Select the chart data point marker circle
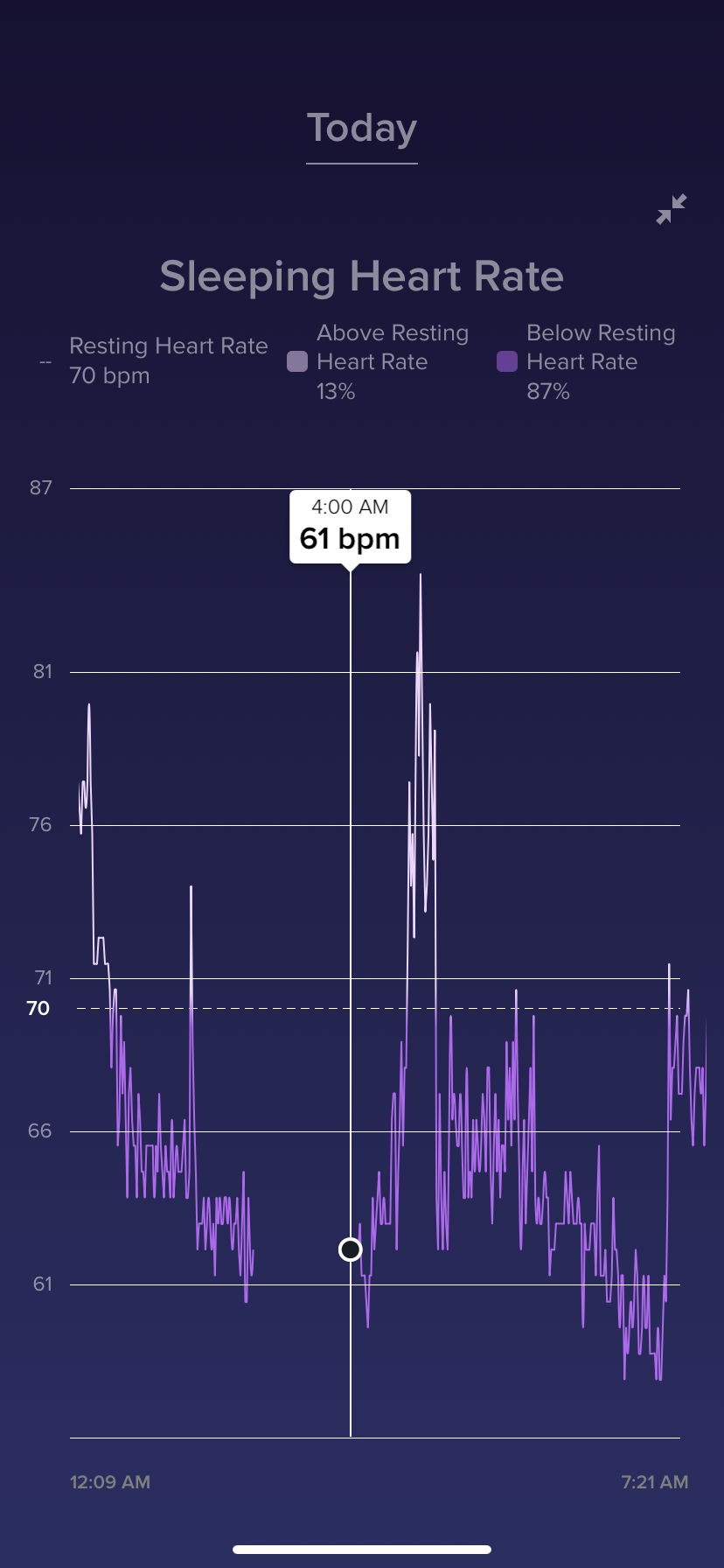Image resolution: width=724 pixels, height=1568 pixels. 350,1249
